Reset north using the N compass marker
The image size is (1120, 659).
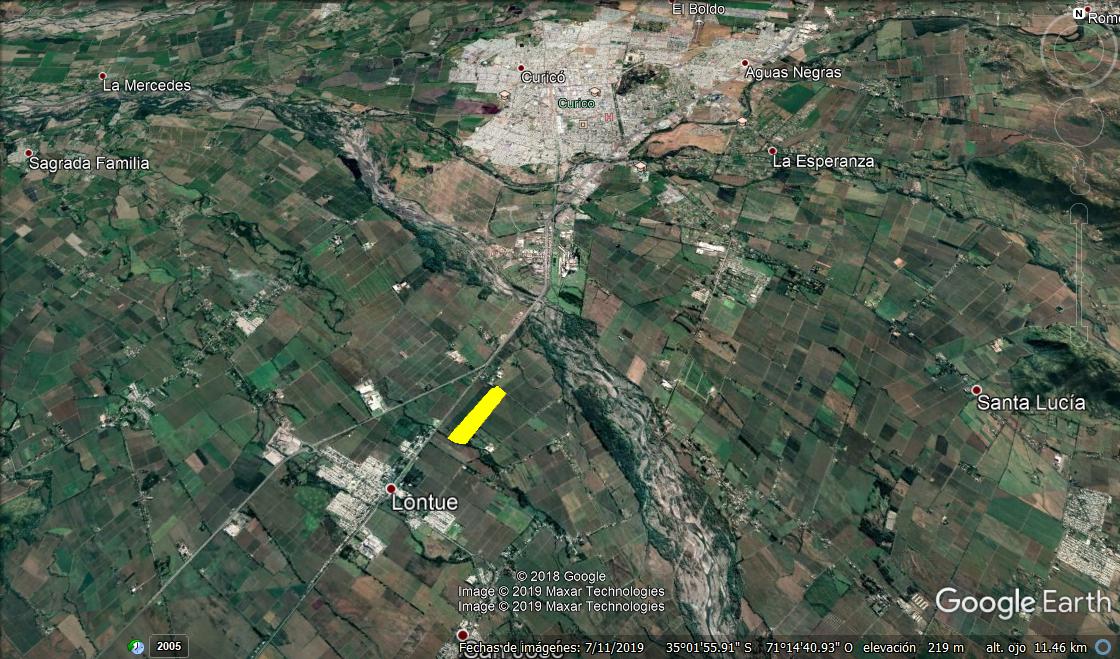click(1078, 13)
